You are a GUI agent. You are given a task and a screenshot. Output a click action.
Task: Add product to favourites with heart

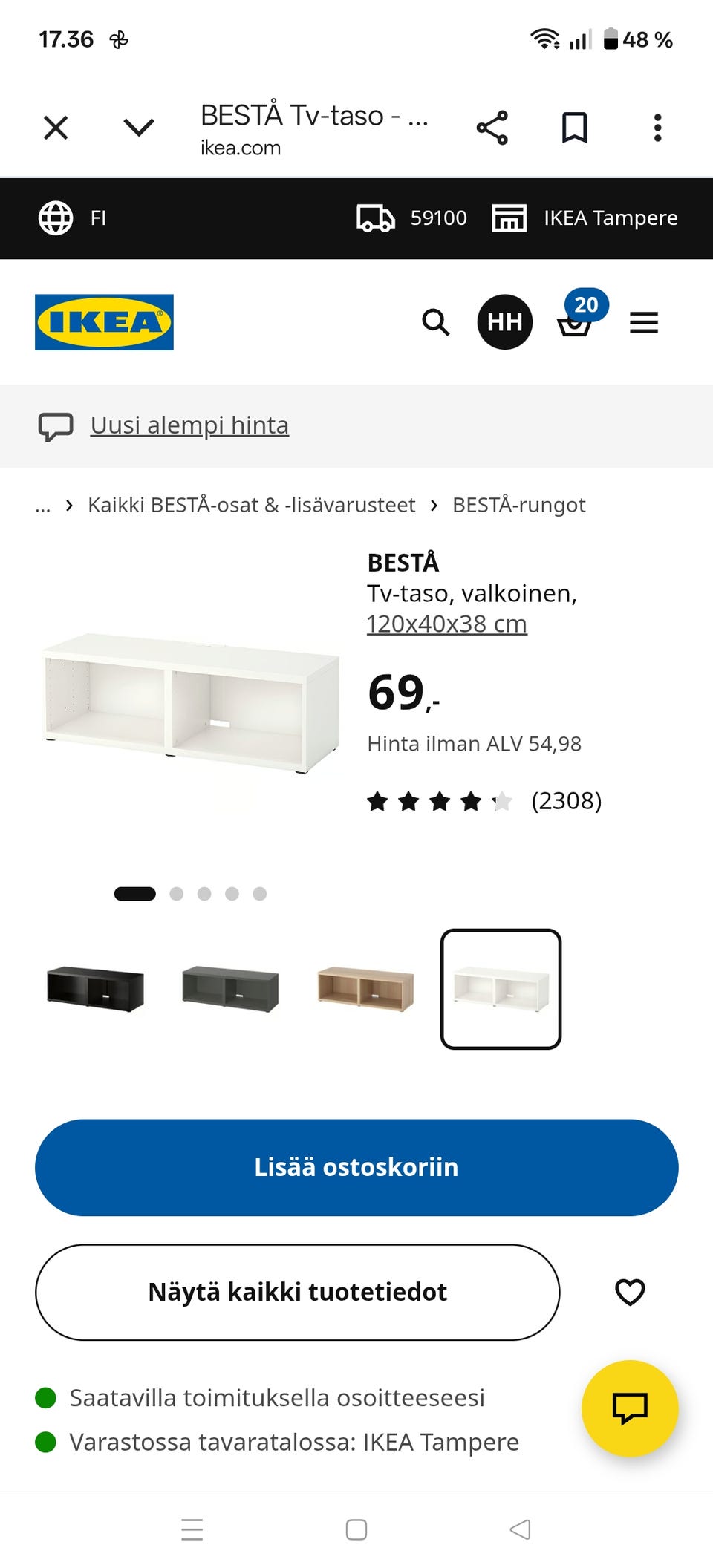coord(630,1293)
